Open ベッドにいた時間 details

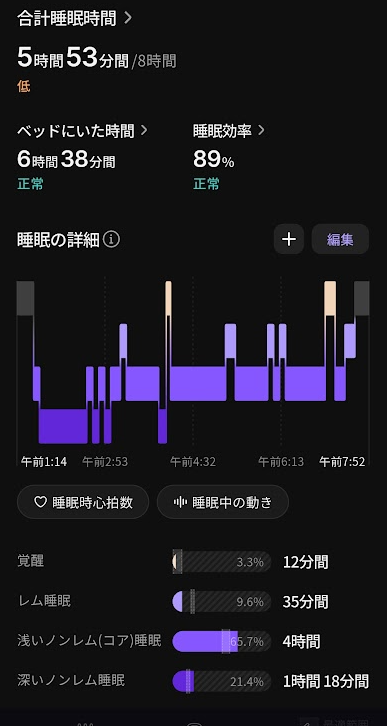pos(82,131)
